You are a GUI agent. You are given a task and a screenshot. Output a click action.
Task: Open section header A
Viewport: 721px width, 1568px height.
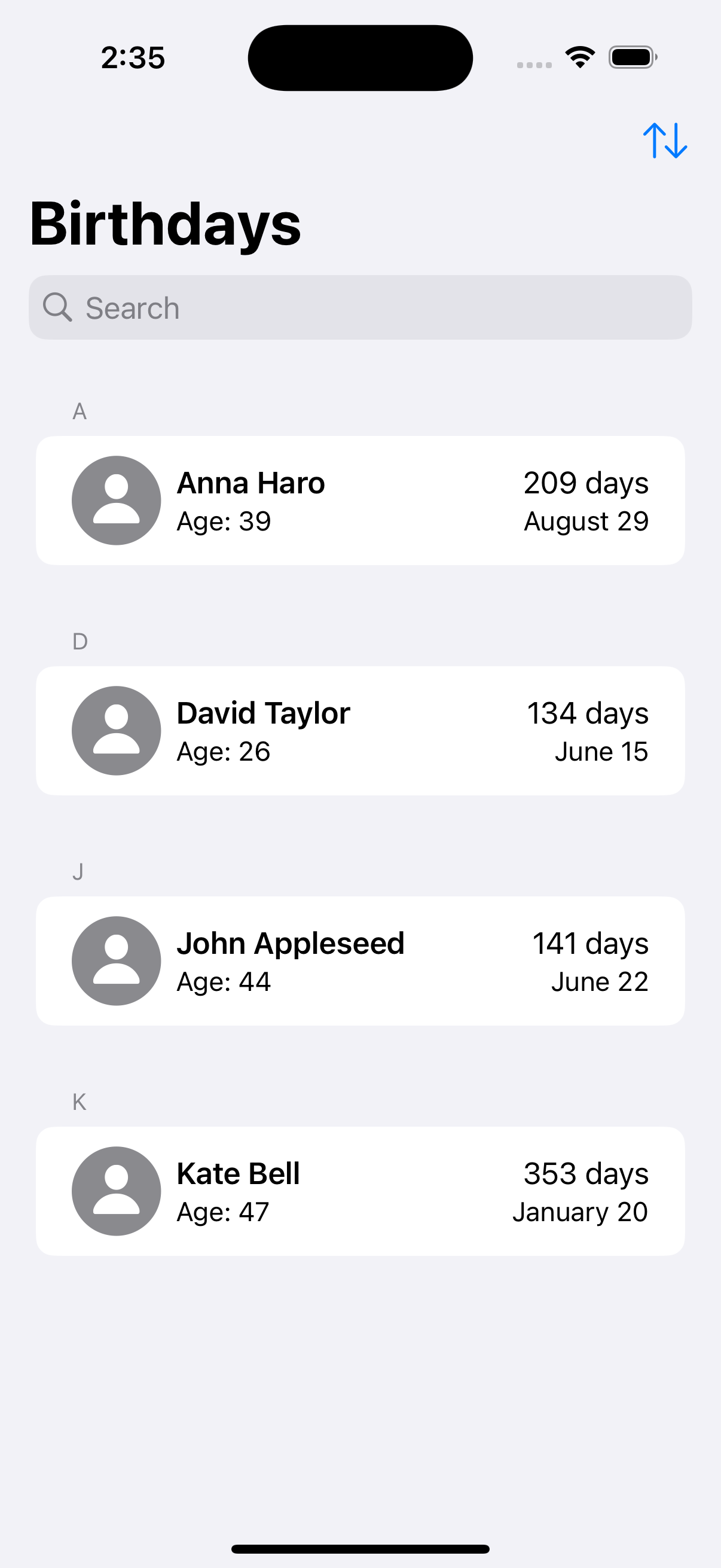[79, 411]
